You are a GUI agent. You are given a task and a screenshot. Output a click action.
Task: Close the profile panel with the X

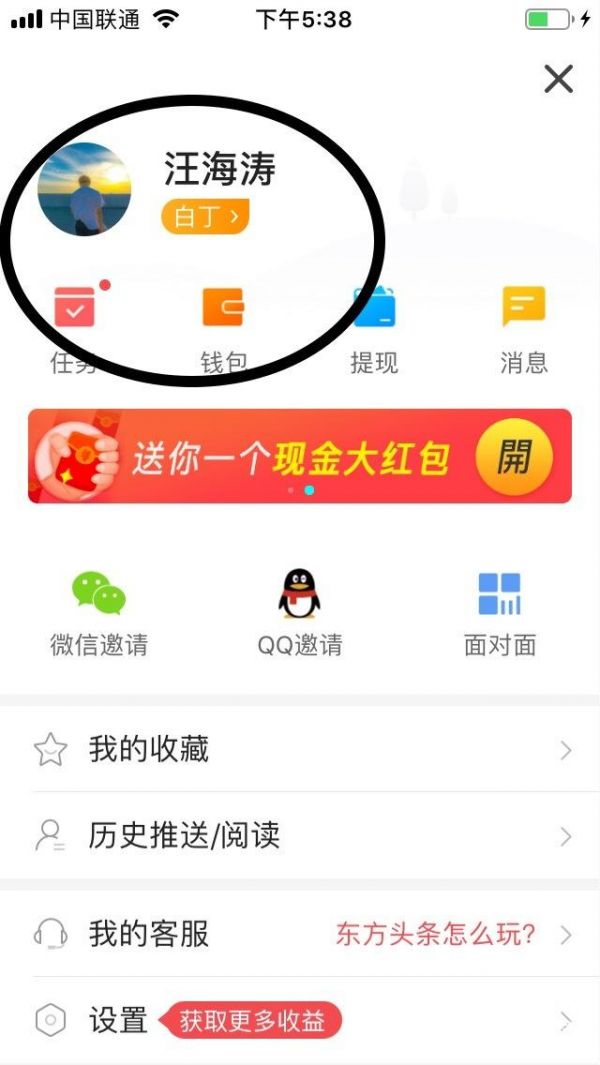coord(558,79)
